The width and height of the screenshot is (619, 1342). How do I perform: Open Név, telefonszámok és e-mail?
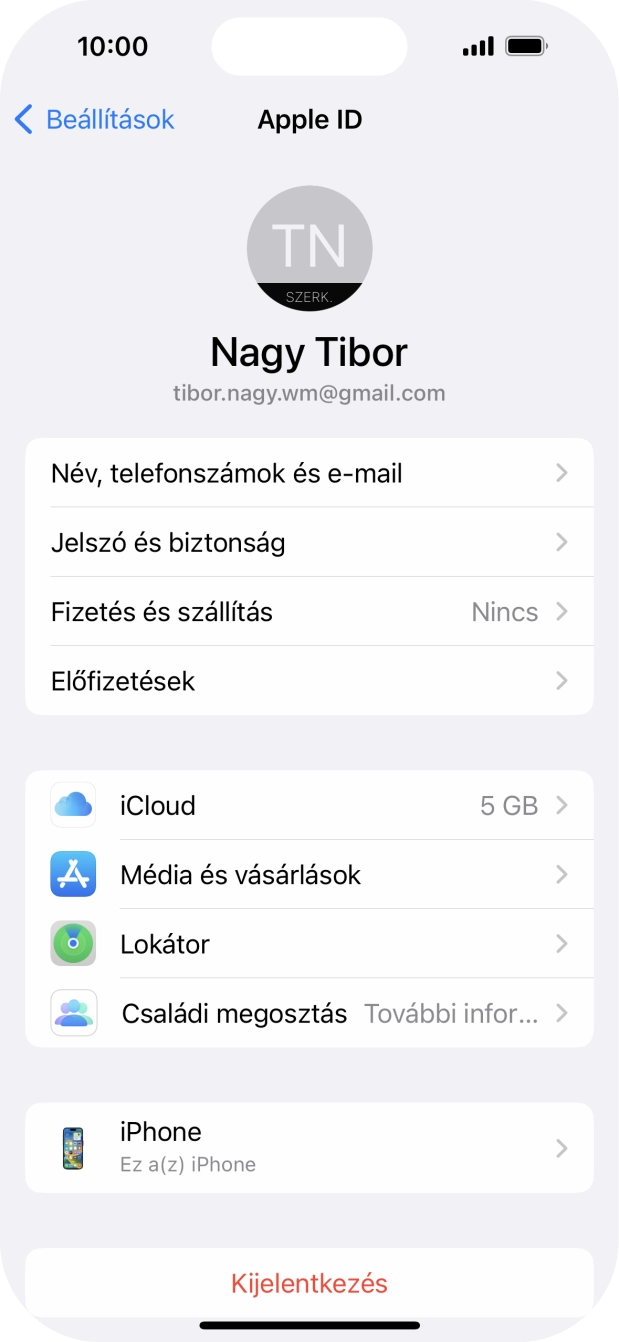coord(309,473)
